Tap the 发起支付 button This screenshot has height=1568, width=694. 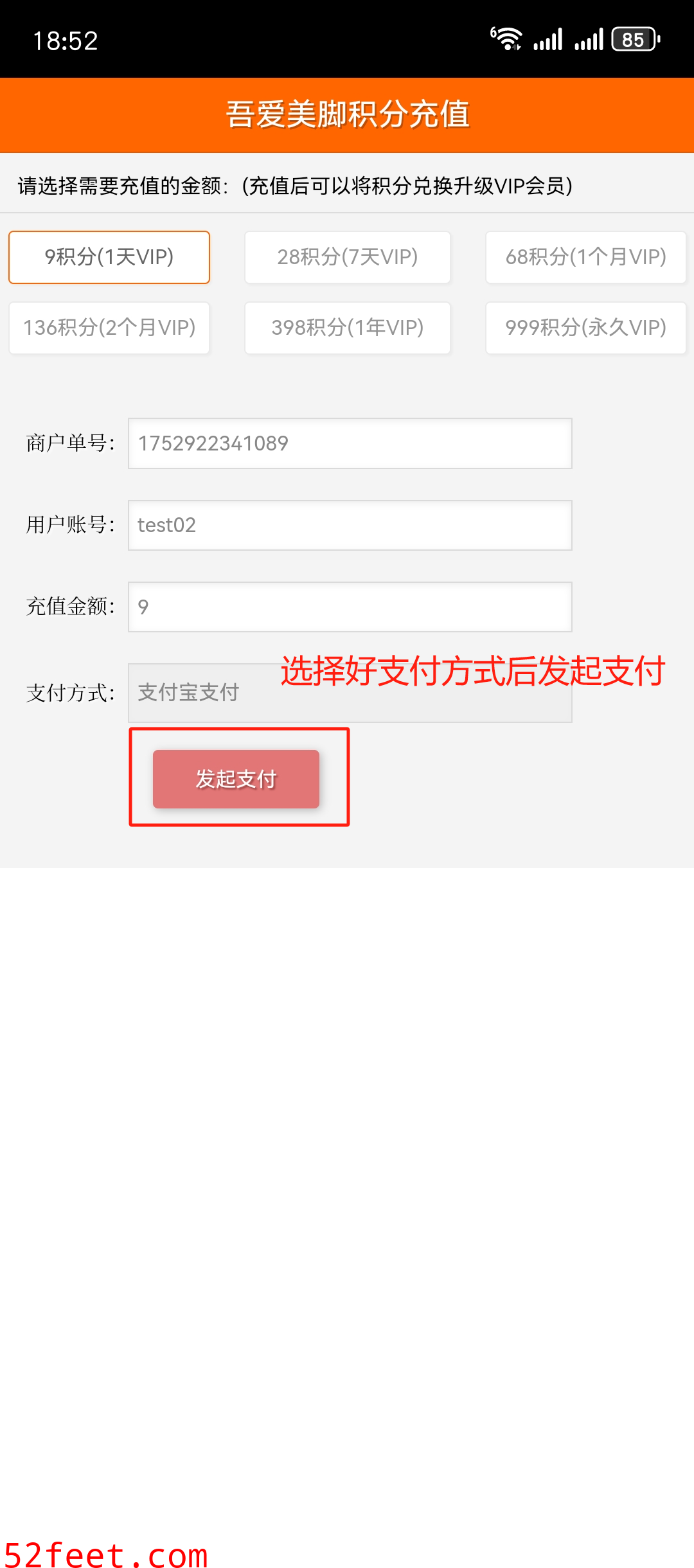click(236, 779)
